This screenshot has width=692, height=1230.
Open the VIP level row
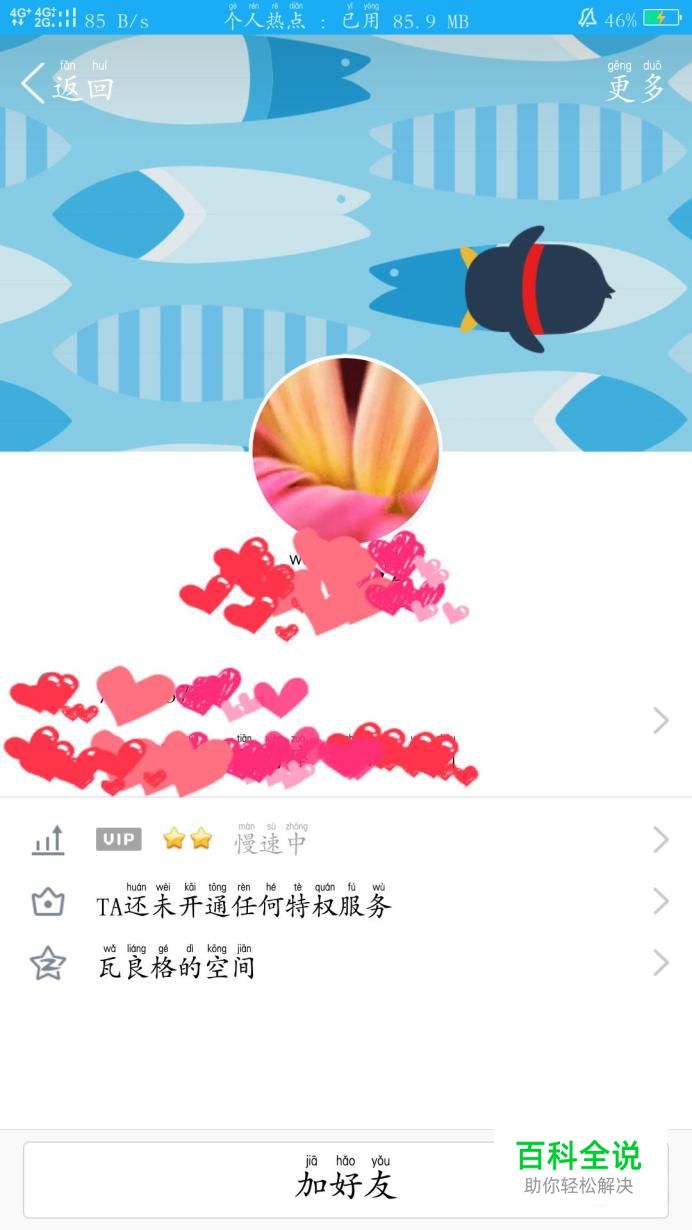tap(345, 840)
